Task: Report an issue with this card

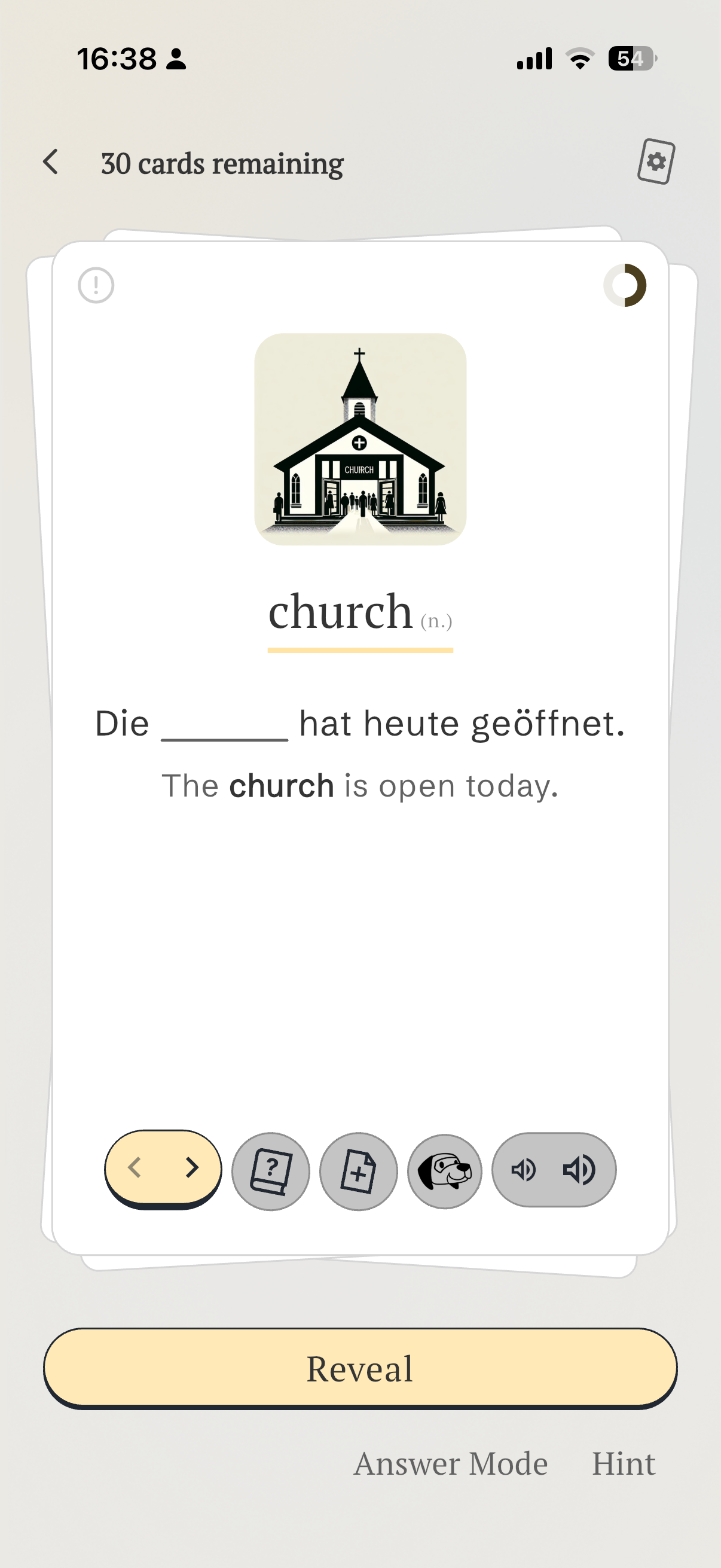Action: point(96,285)
